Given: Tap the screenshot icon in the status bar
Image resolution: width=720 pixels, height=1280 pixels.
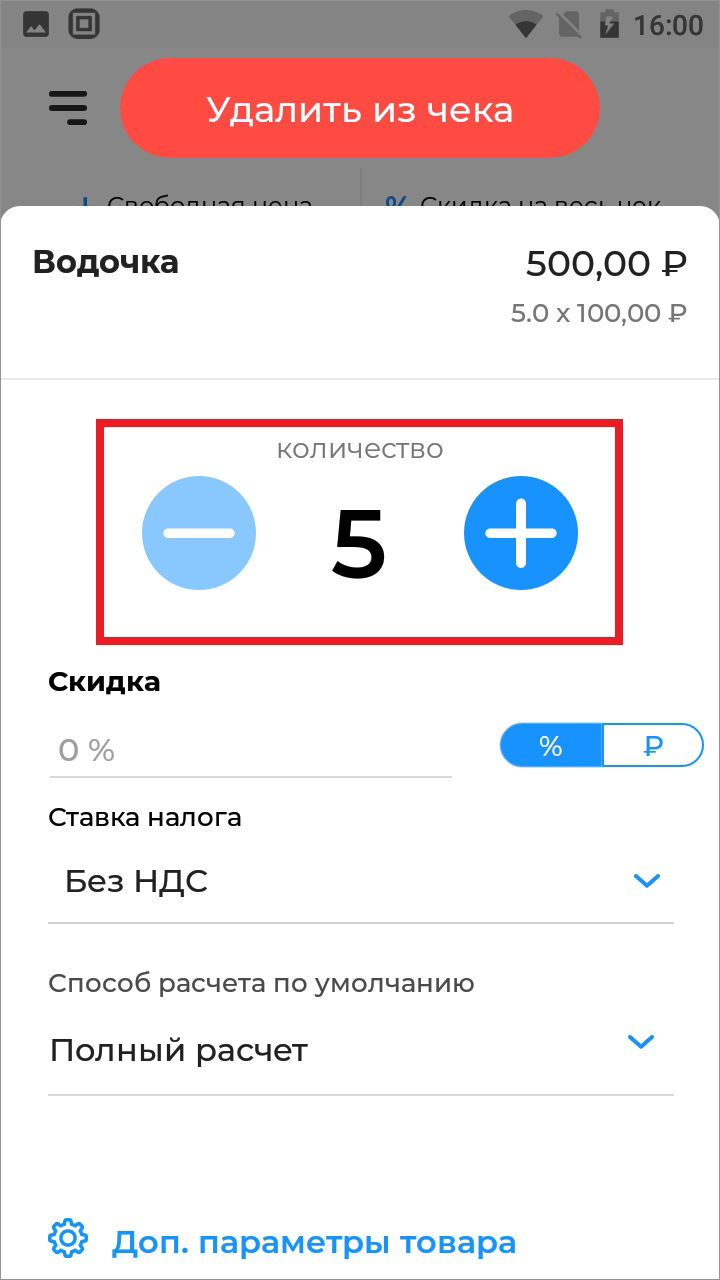Looking at the screenshot, I should [85, 23].
